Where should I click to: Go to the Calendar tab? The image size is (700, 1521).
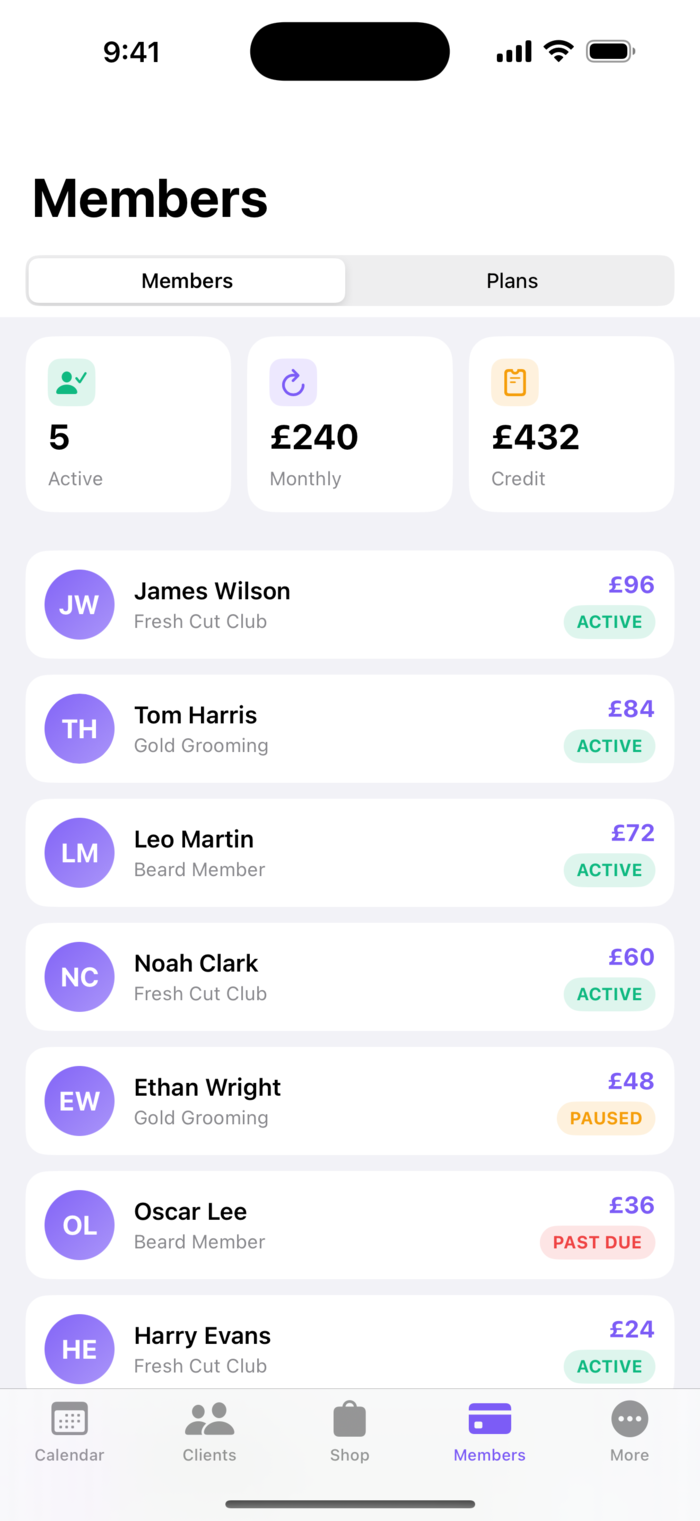[70, 1432]
